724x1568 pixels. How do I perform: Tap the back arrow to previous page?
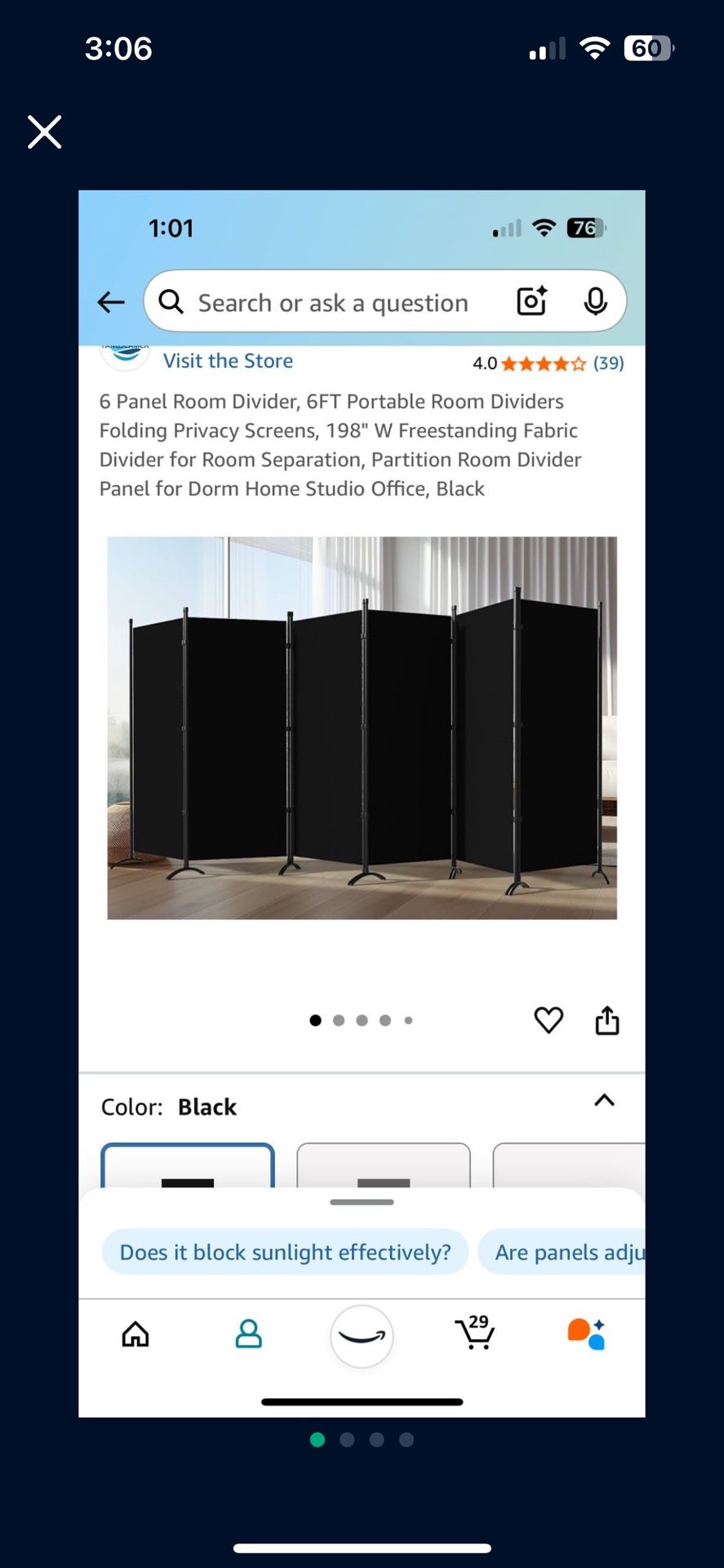111,301
